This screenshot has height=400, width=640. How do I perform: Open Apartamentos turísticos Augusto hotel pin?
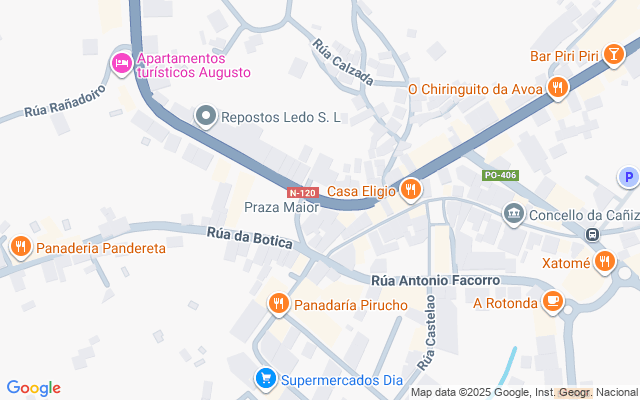click(x=121, y=64)
